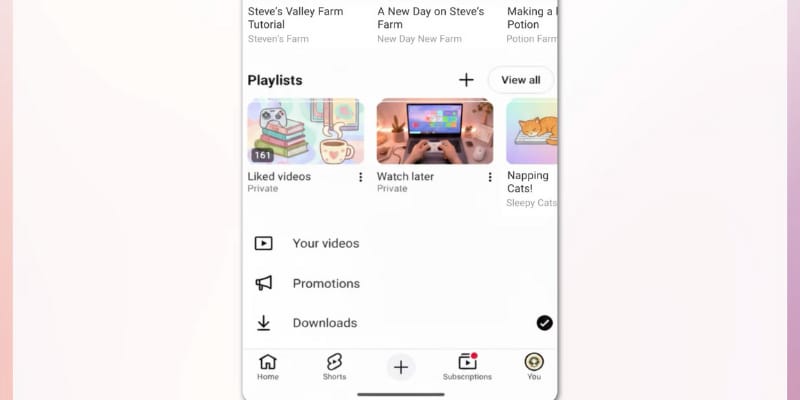Open options menu for Liked videos
800x400 pixels.
(x=361, y=177)
